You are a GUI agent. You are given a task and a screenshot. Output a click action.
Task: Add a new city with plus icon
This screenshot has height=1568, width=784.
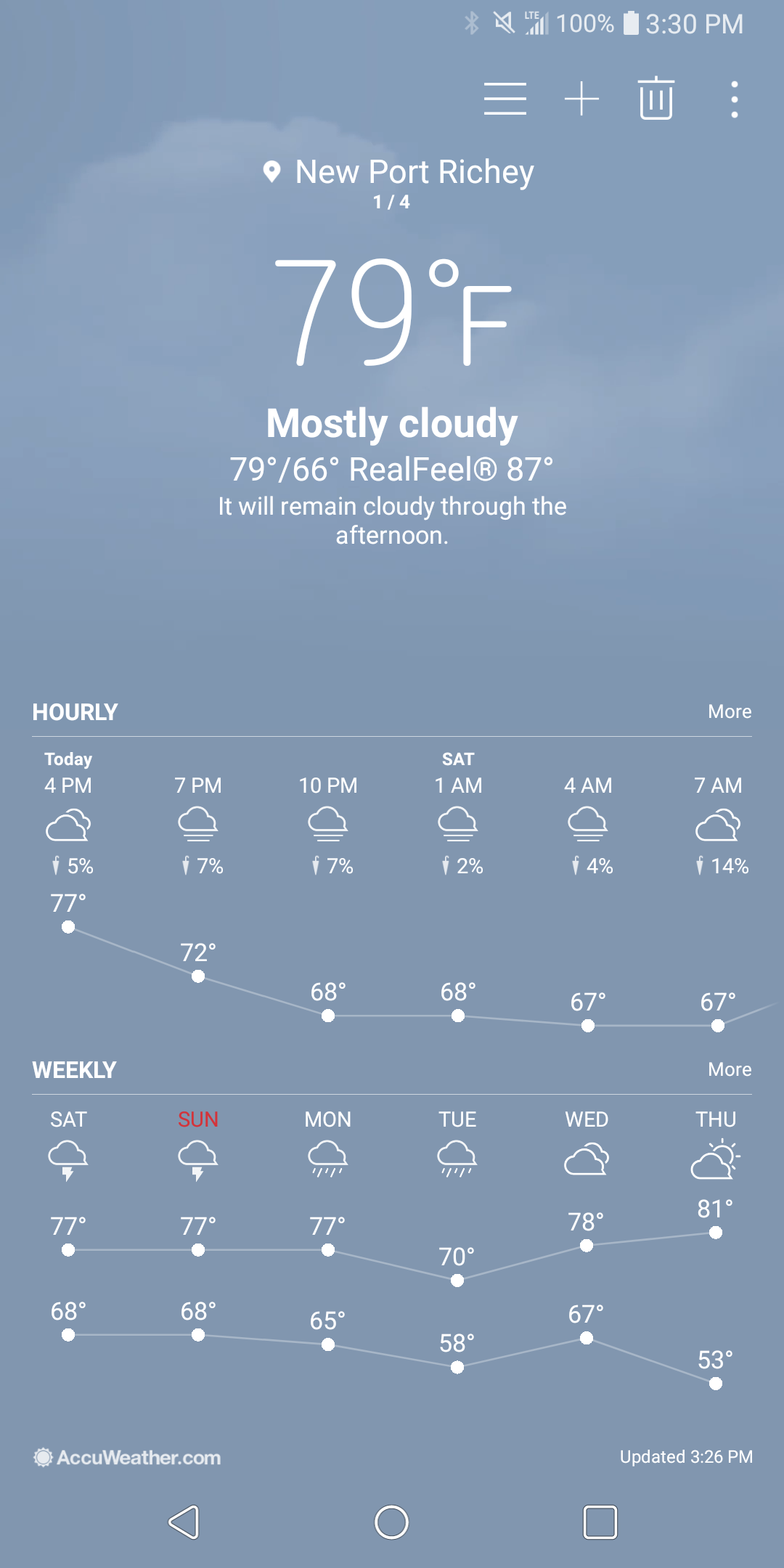[581, 99]
